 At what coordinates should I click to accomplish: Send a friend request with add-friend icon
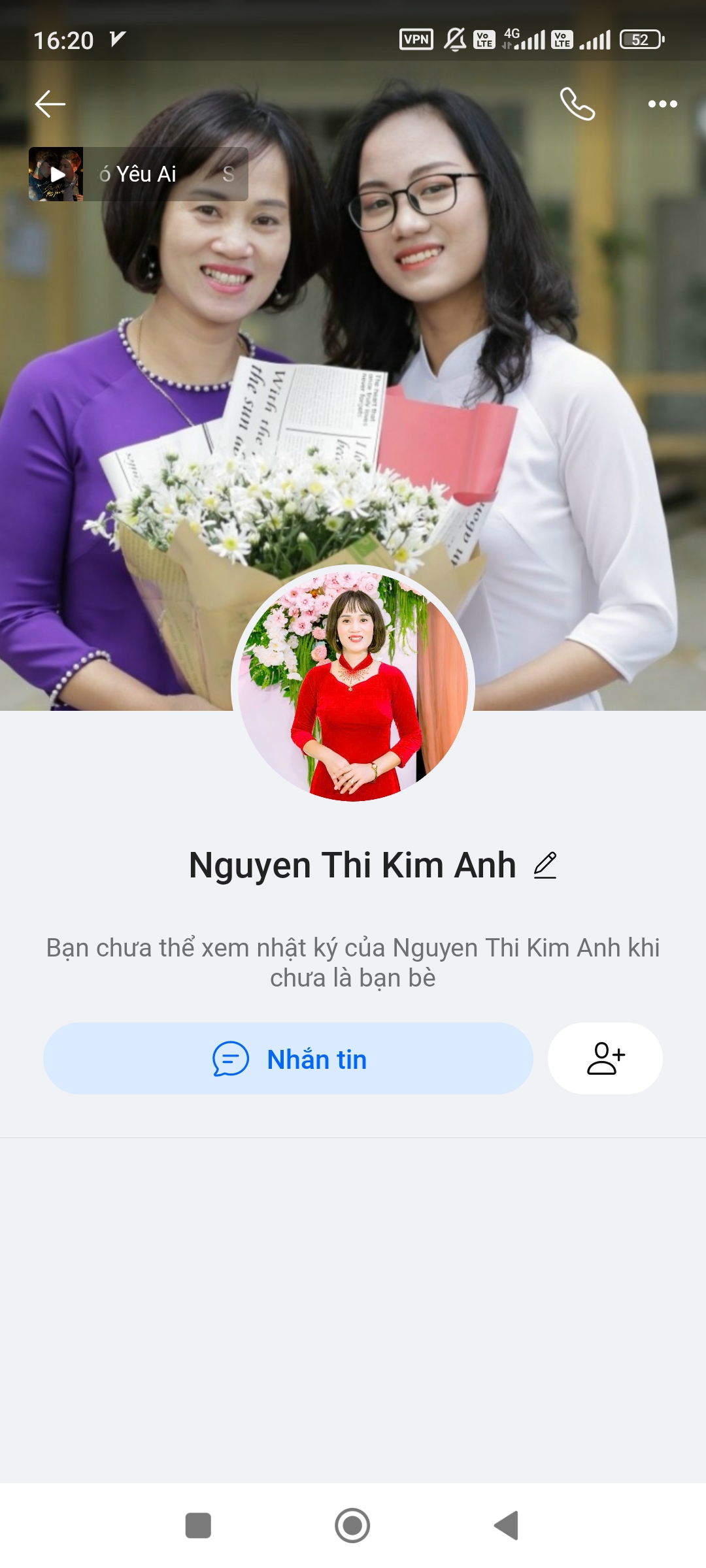[605, 1058]
